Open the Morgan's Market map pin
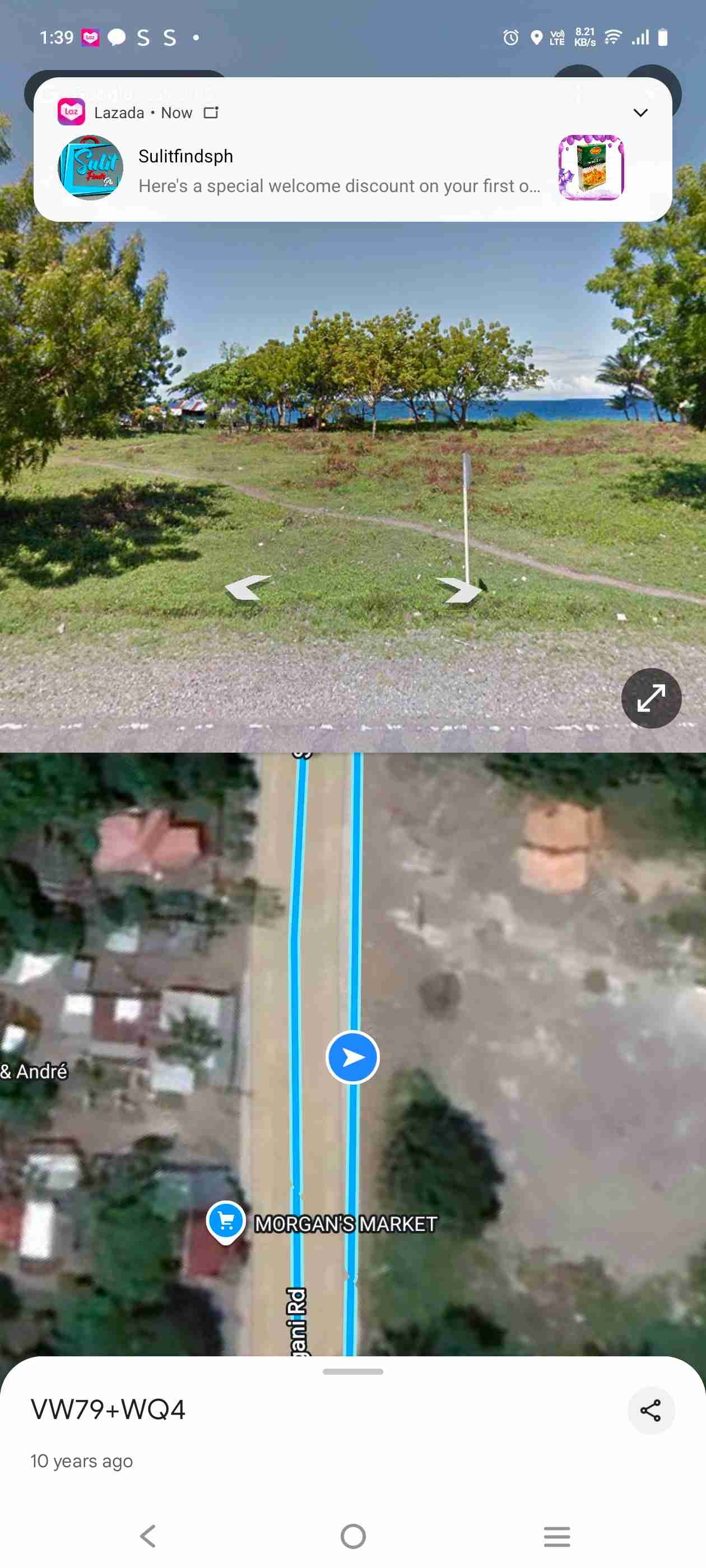706x1568 pixels. pos(226,1220)
